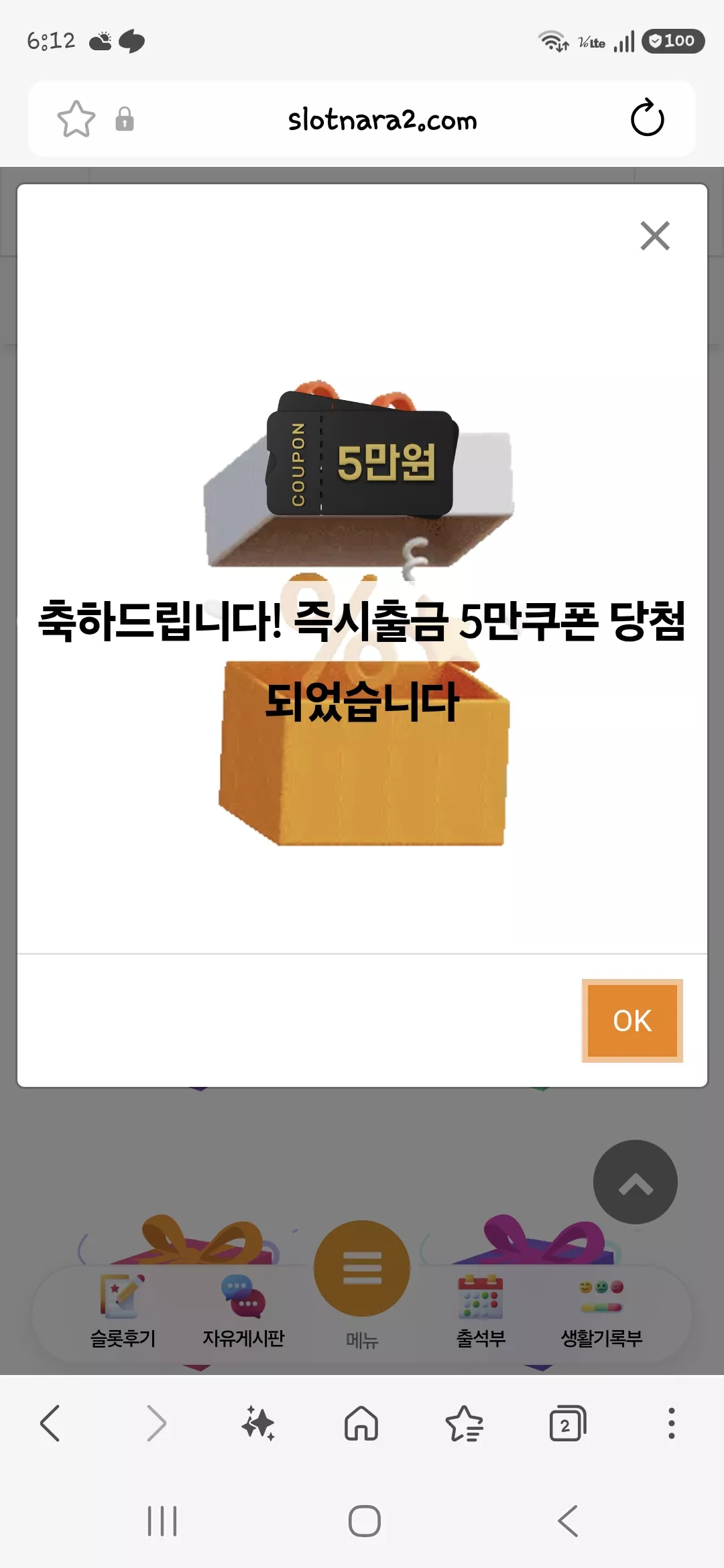Screen dimensions: 724x1568
Task: Bookmark this page with the star icon
Action: pyautogui.click(x=76, y=119)
